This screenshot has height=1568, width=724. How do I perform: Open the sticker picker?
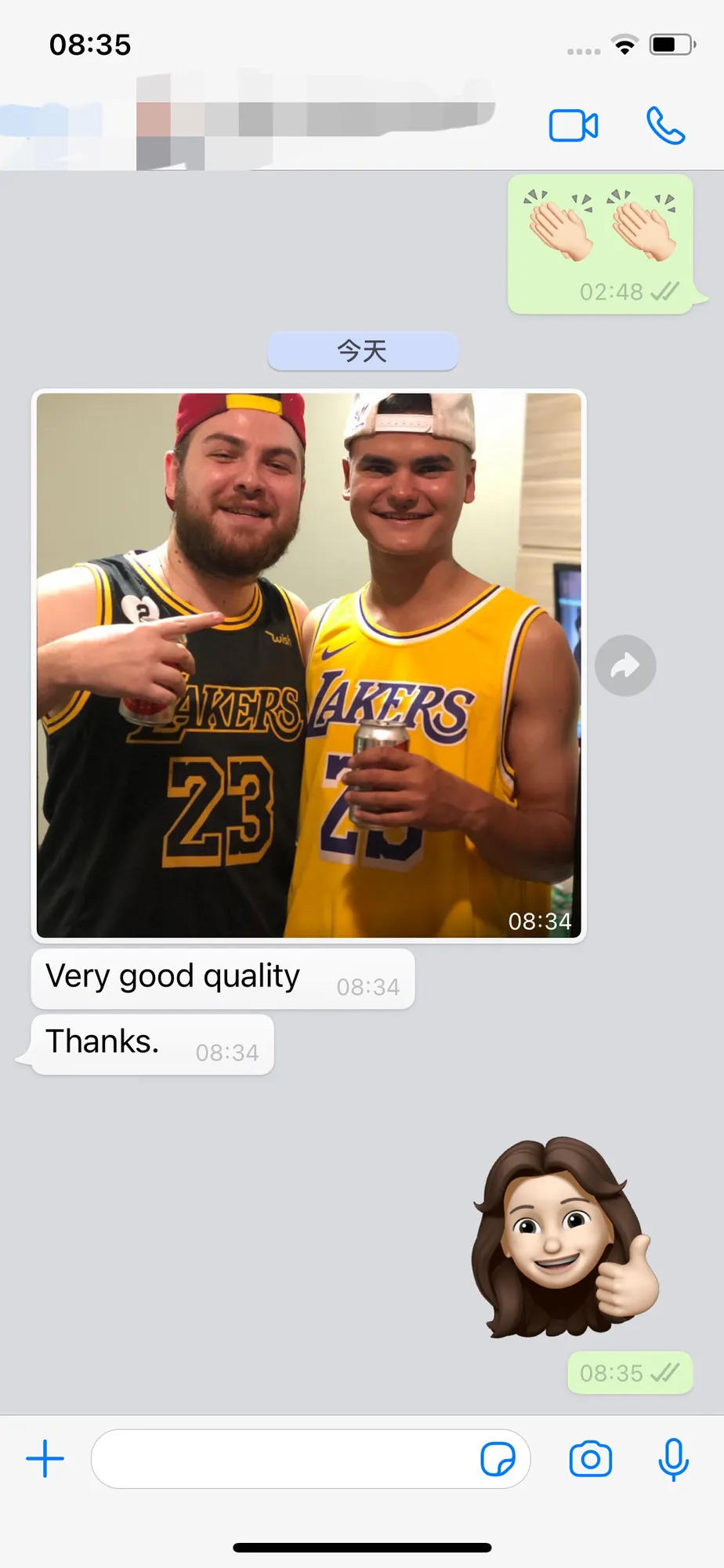click(x=498, y=1459)
